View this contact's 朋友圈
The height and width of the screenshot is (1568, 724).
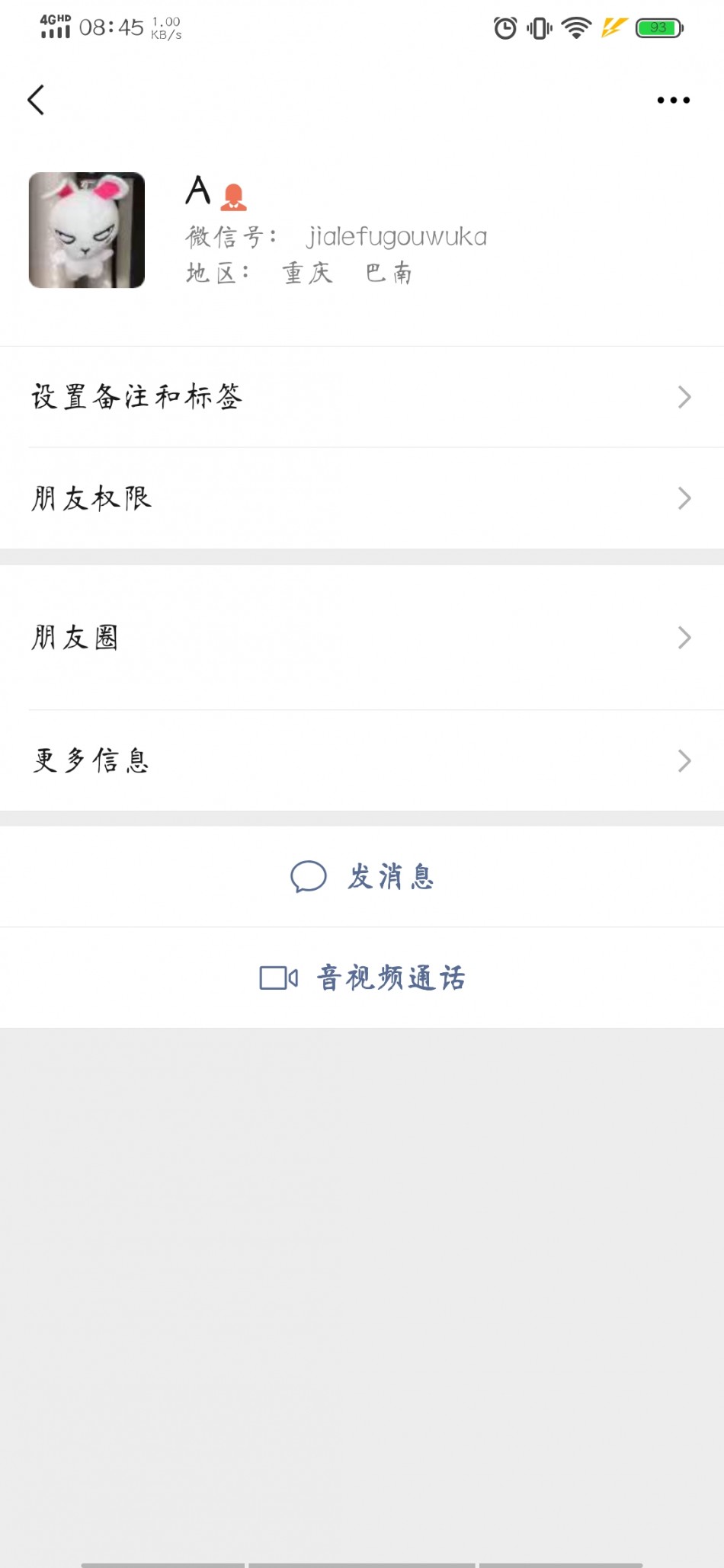[362, 638]
